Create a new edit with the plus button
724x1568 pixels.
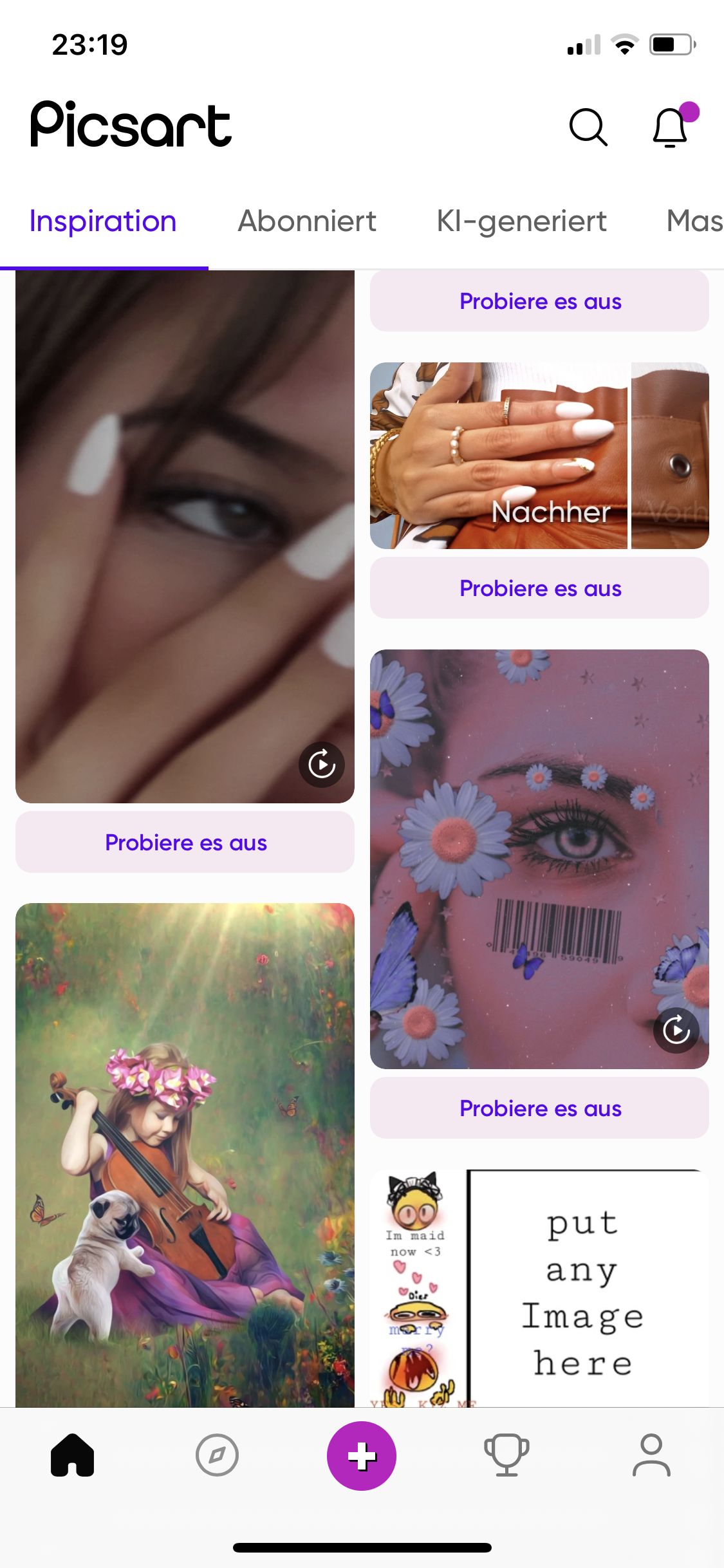coord(362,1456)
